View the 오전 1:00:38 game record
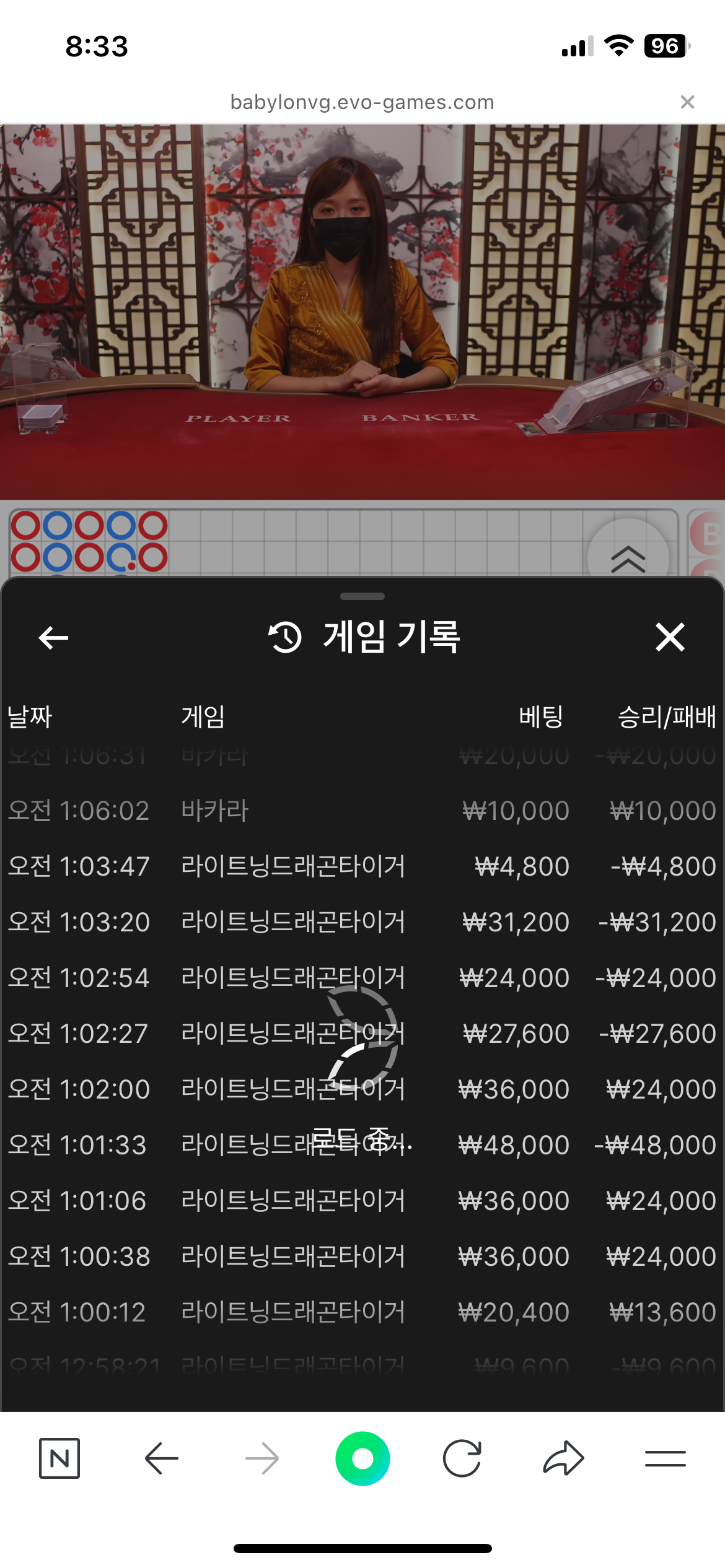725x1568 pixels. pyautogui.click(x=362, y=1257)
